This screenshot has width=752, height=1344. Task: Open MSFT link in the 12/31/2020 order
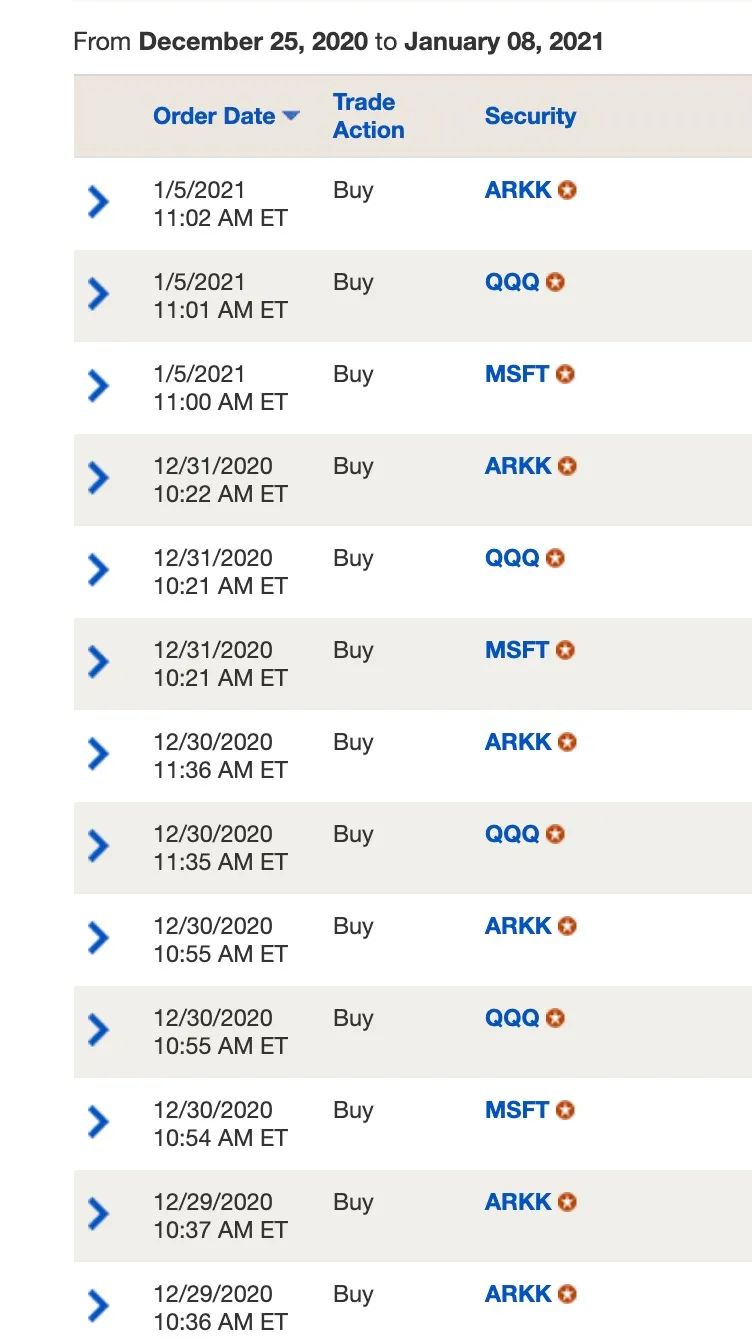pos(517,650)
